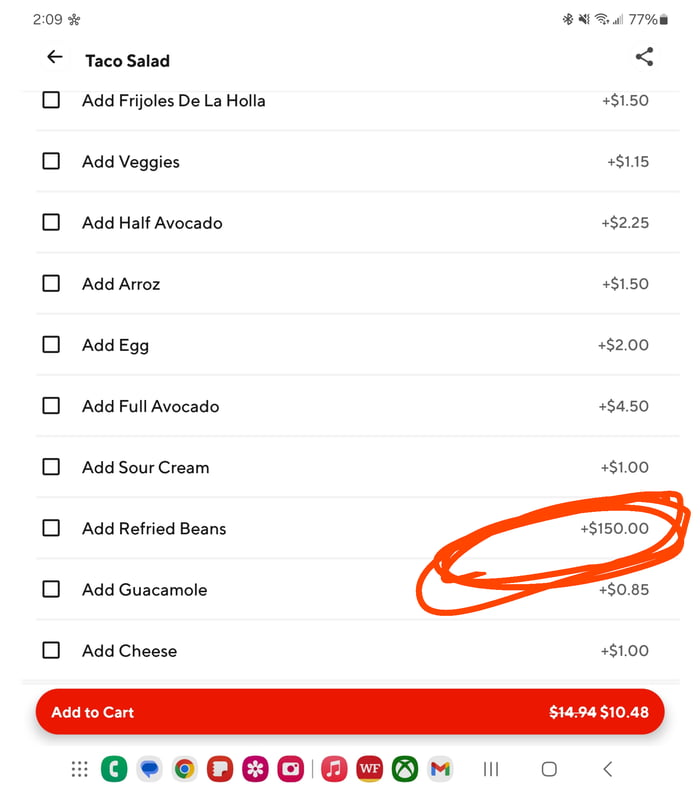Screen dimensions: 700x792
Task: Check the Add Arroz box
Action: [51, 283]
